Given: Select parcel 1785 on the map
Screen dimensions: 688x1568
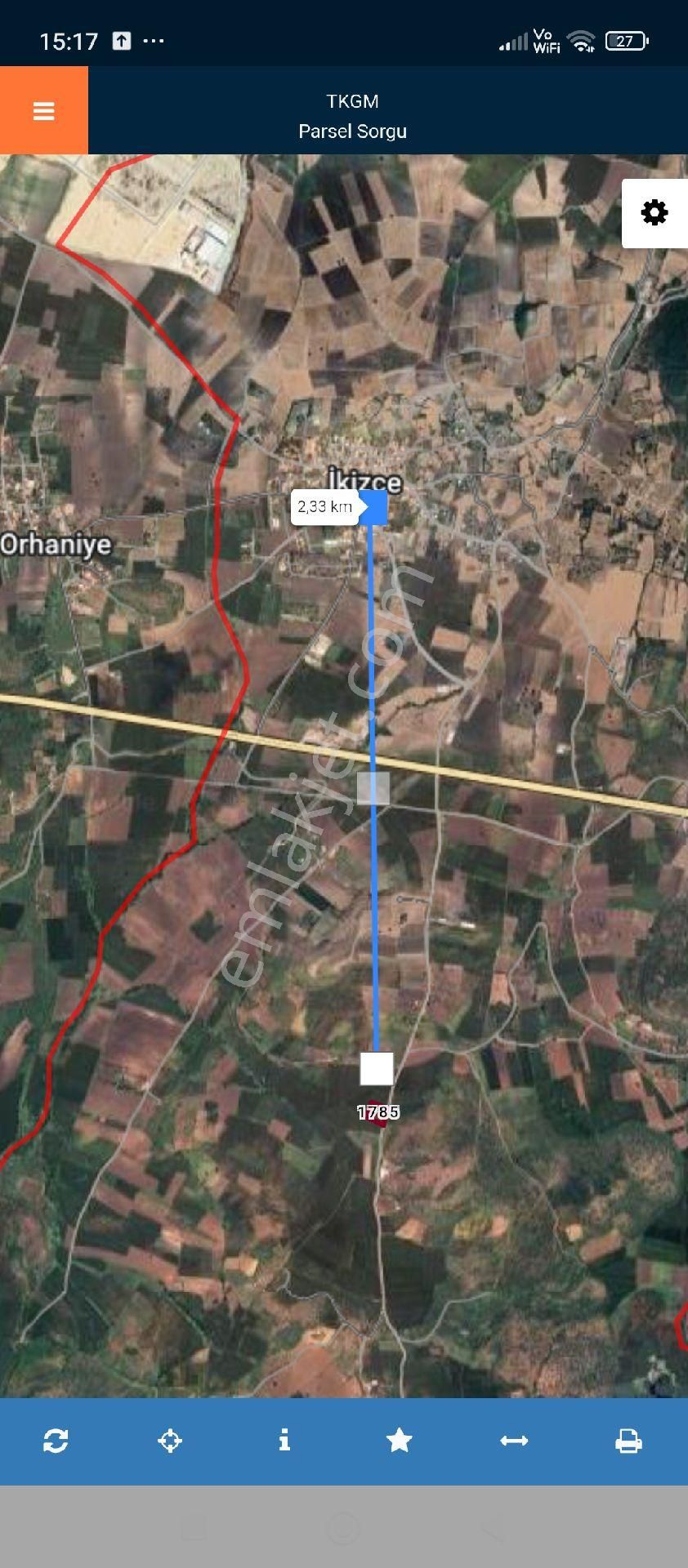Looking at the screenshot, I should (x=377, y=1116).
